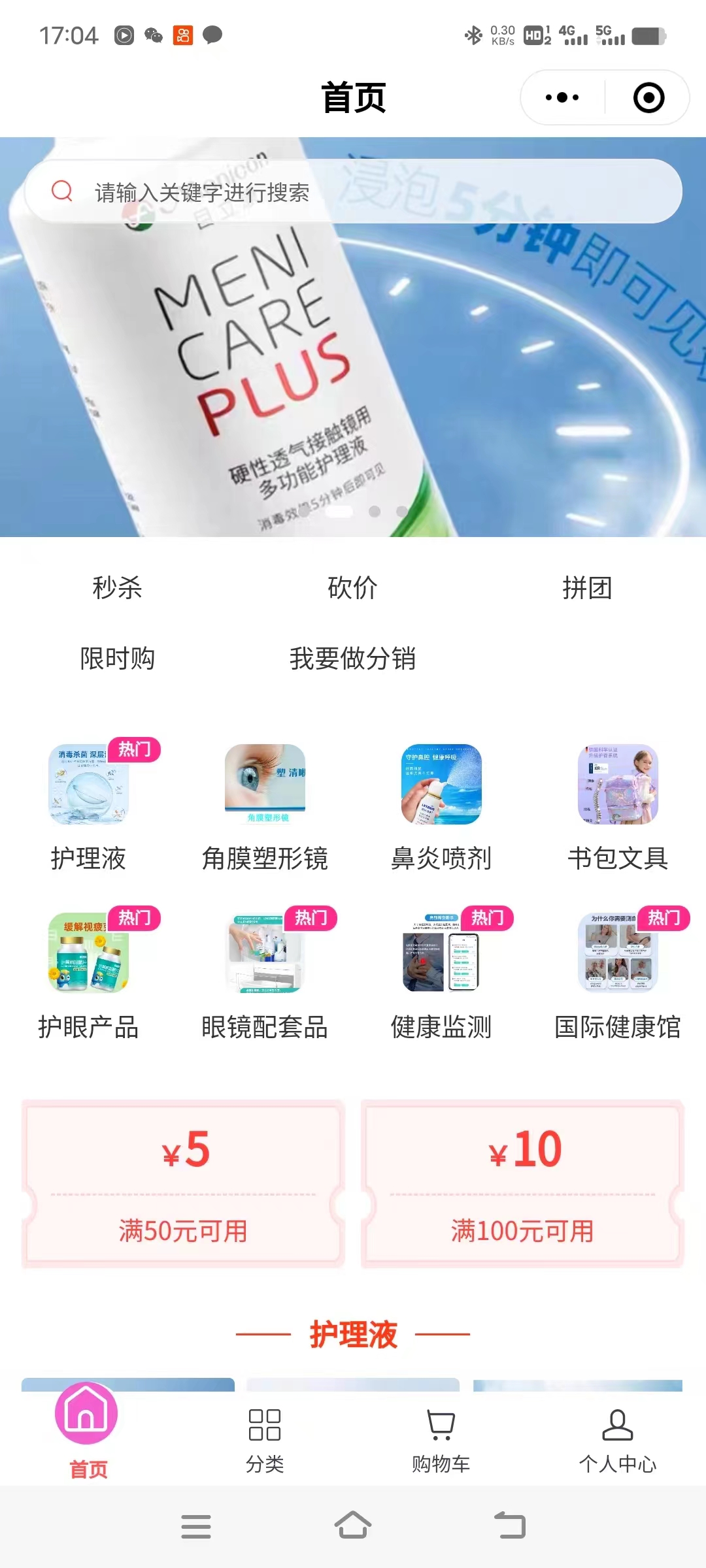View the 鼻炎喷剂 category
706x1568 pixels.
(x=441, y=807)
